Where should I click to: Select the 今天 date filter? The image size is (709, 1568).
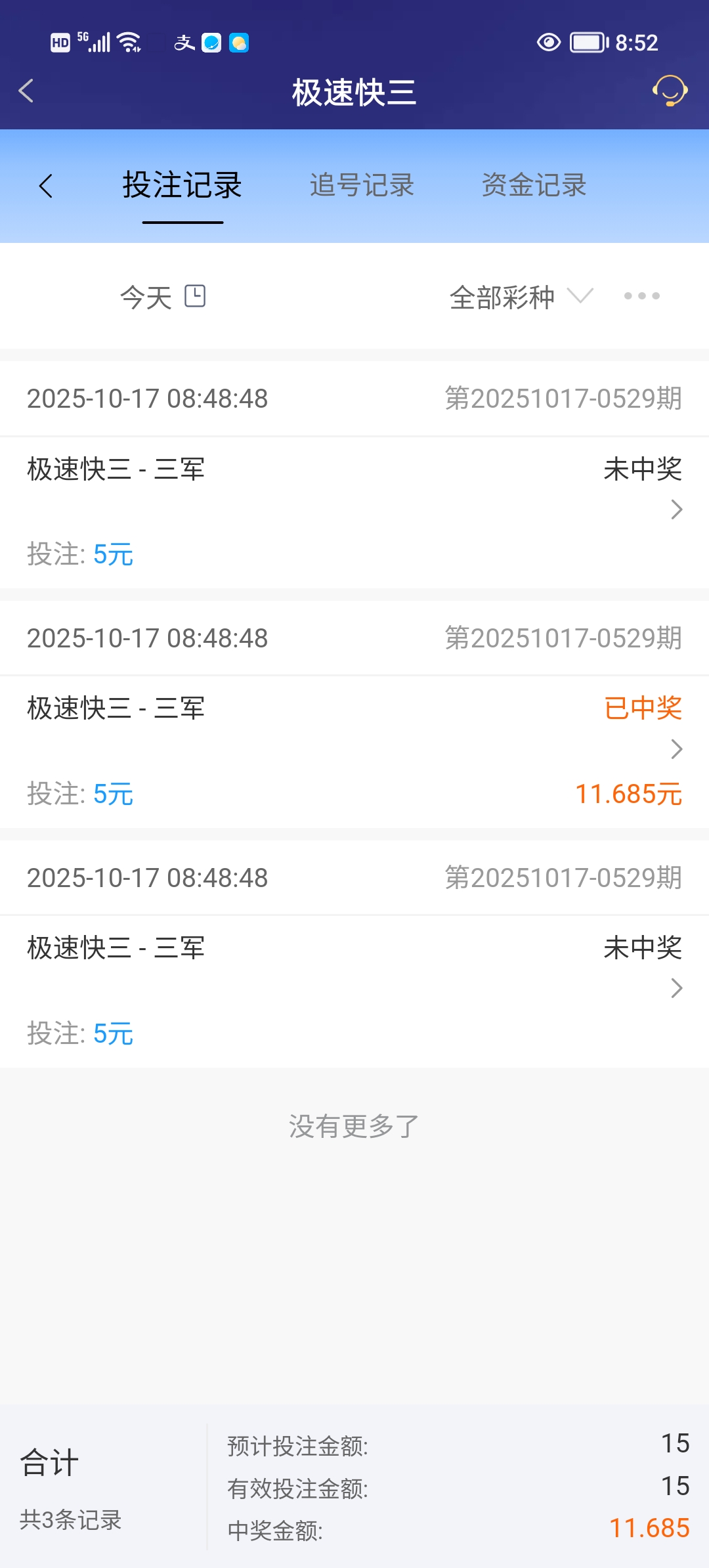point(145,296)
